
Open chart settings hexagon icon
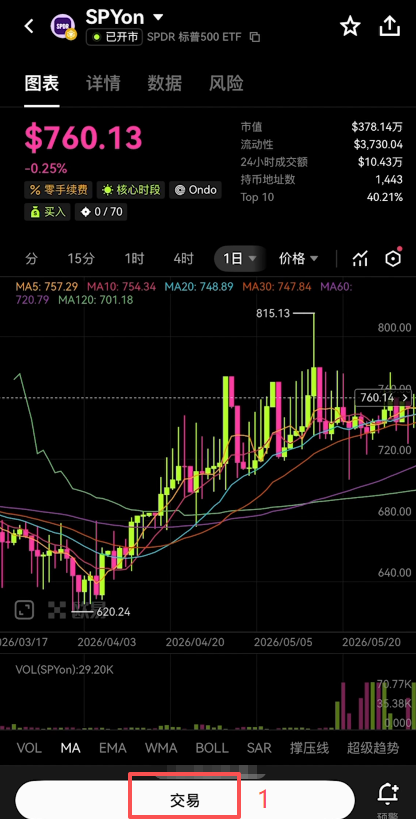click(393, 258)
